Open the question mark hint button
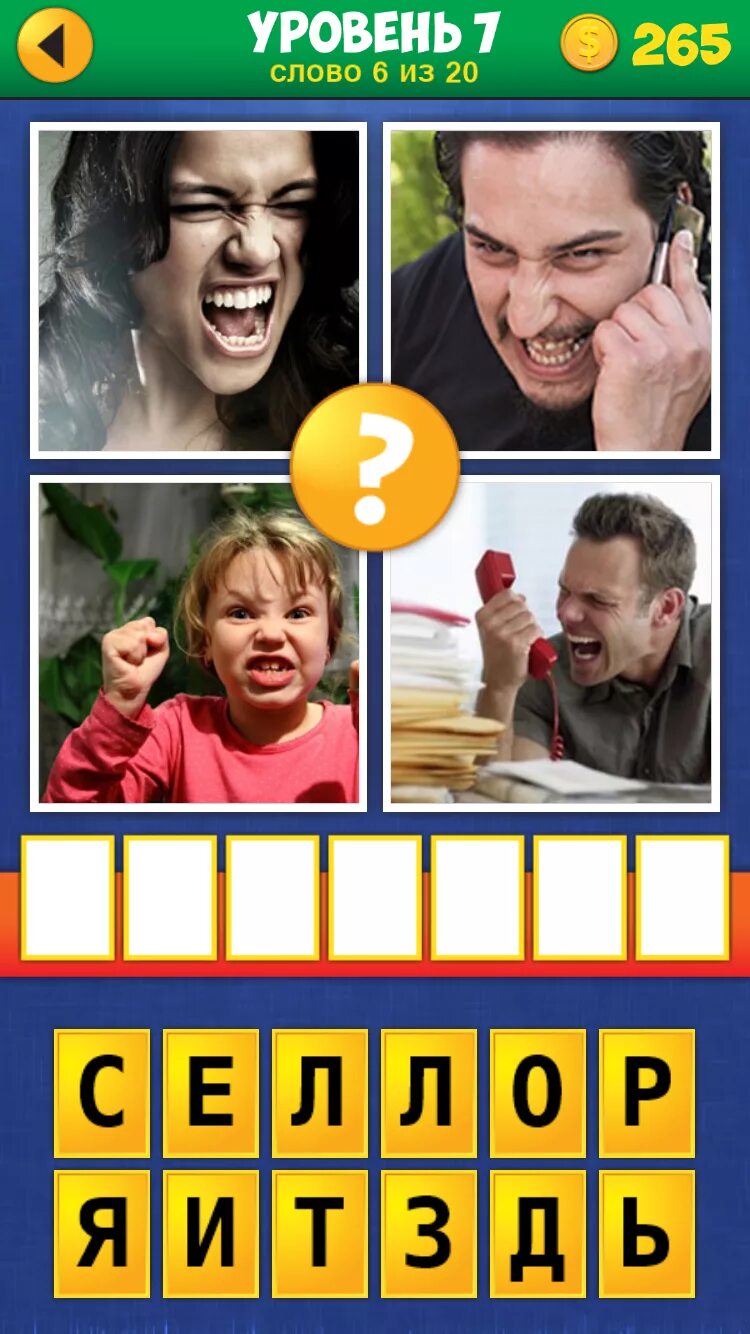The image size is (750, 1334). coord(375,467)
